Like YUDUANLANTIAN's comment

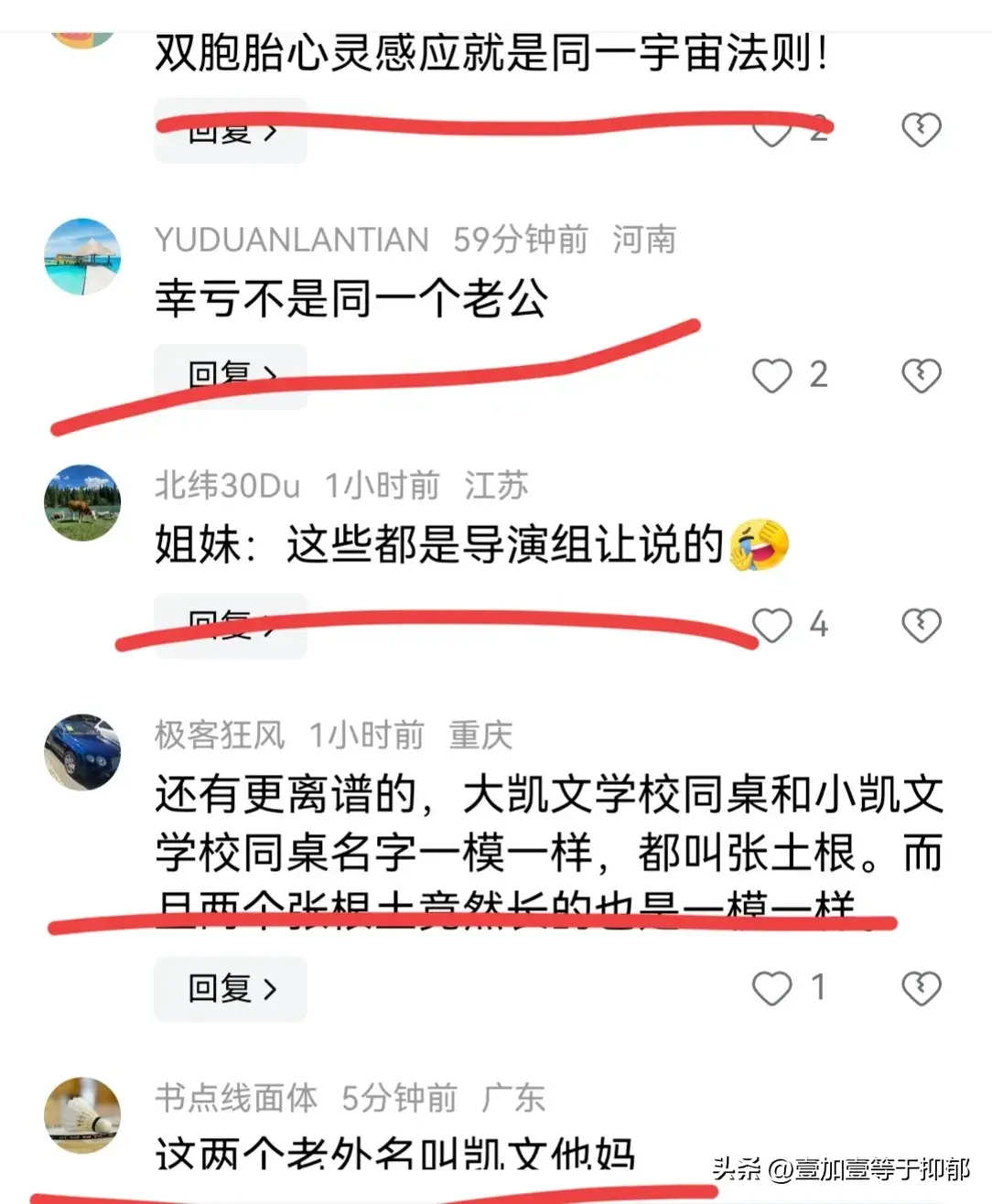(771, 375)
